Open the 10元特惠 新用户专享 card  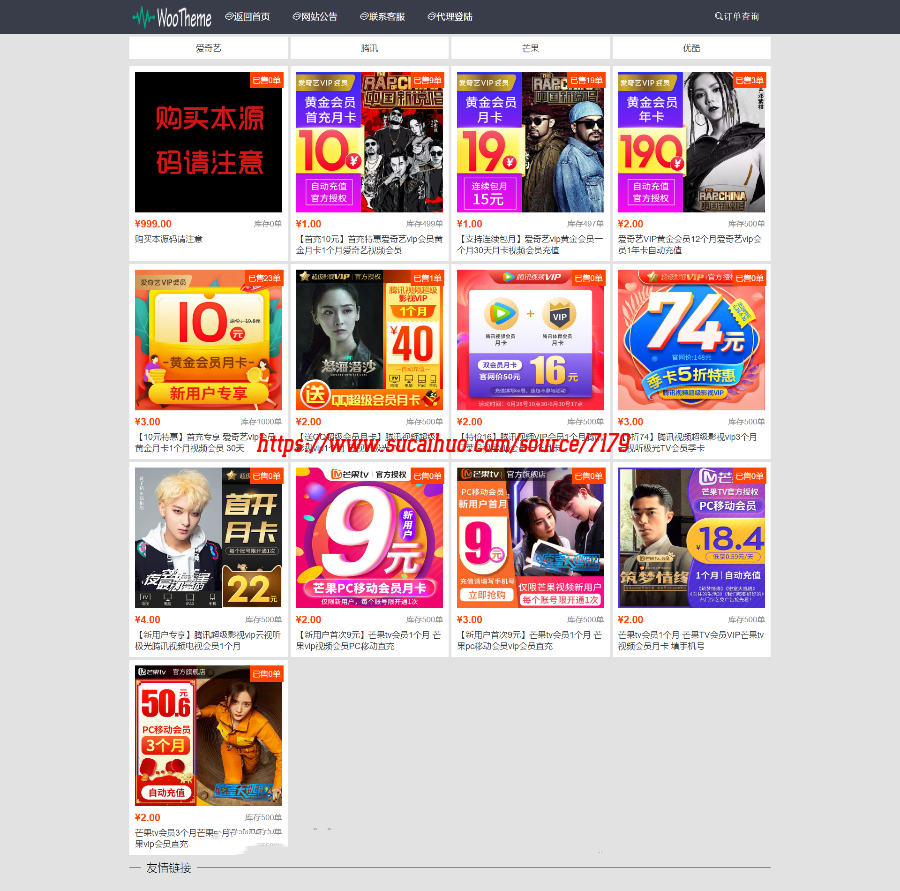coord(208,340)
